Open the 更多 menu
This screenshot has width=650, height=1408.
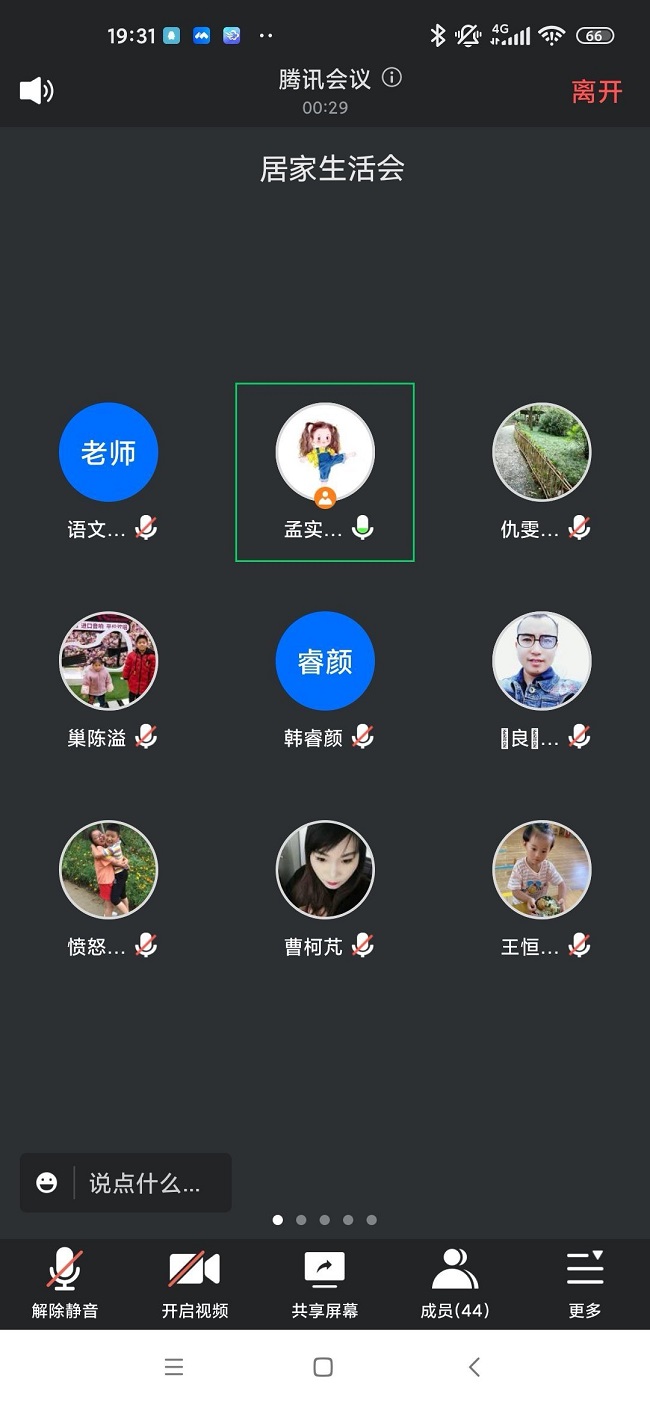tap(585, 1283)
